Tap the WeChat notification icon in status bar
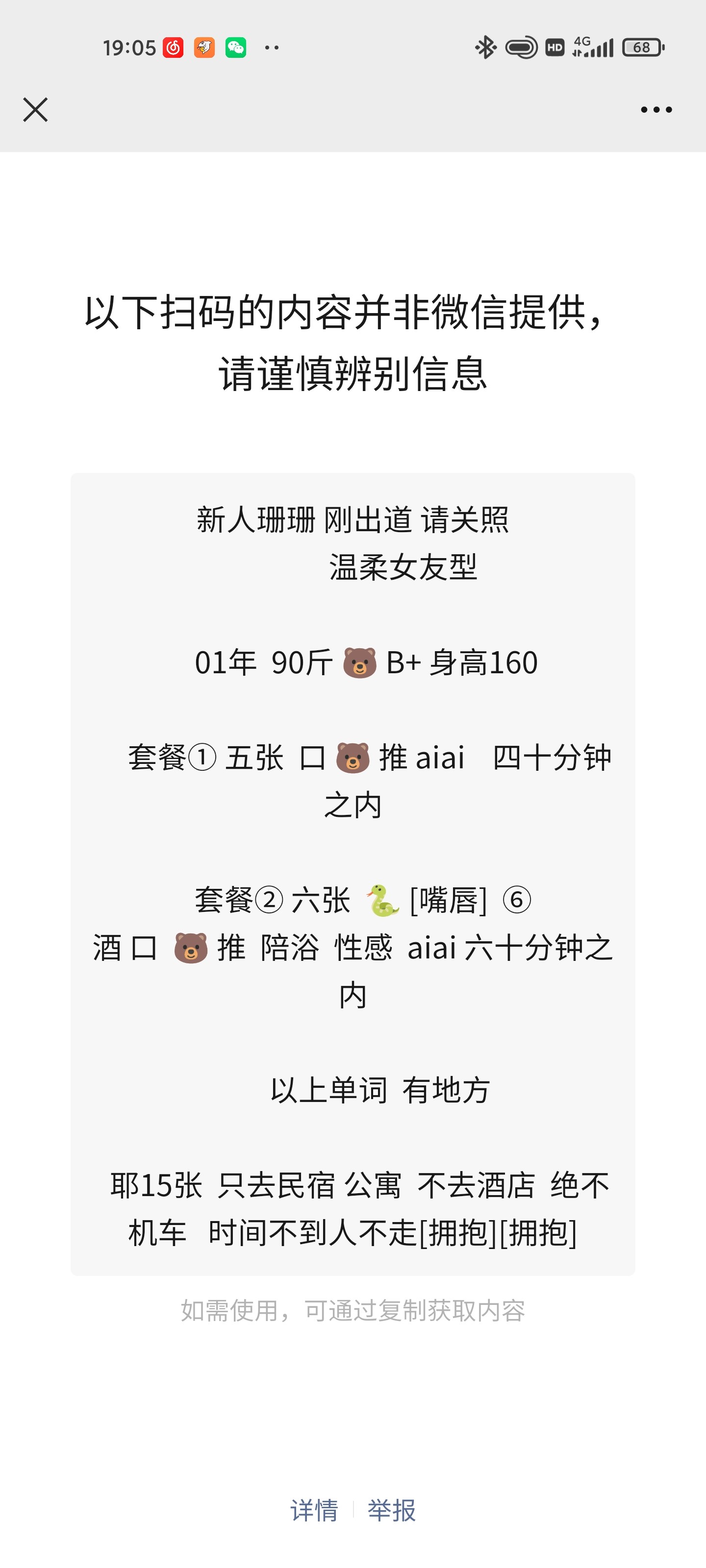706x1568 pixels. tap(236, 47)
